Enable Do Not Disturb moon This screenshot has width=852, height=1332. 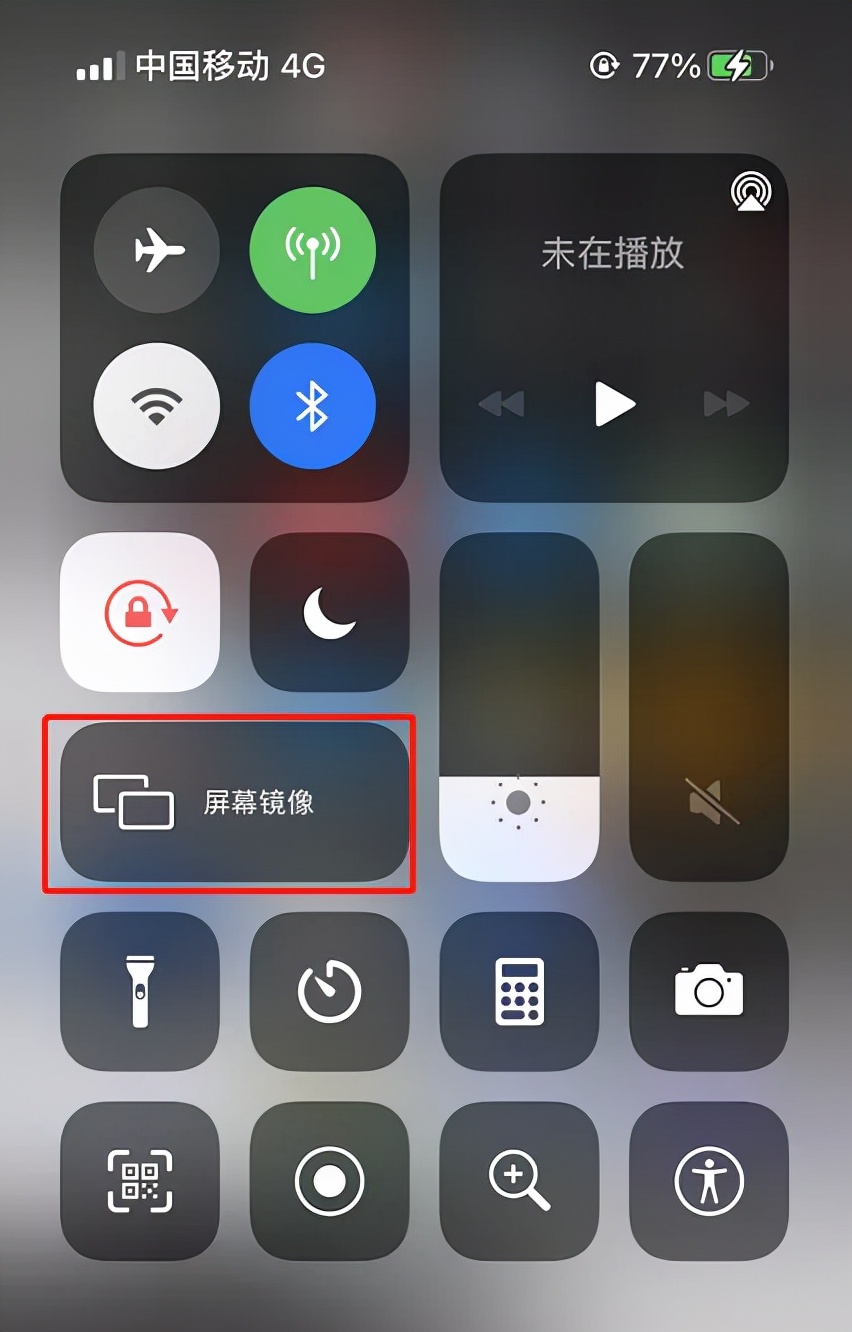[329, 612]
